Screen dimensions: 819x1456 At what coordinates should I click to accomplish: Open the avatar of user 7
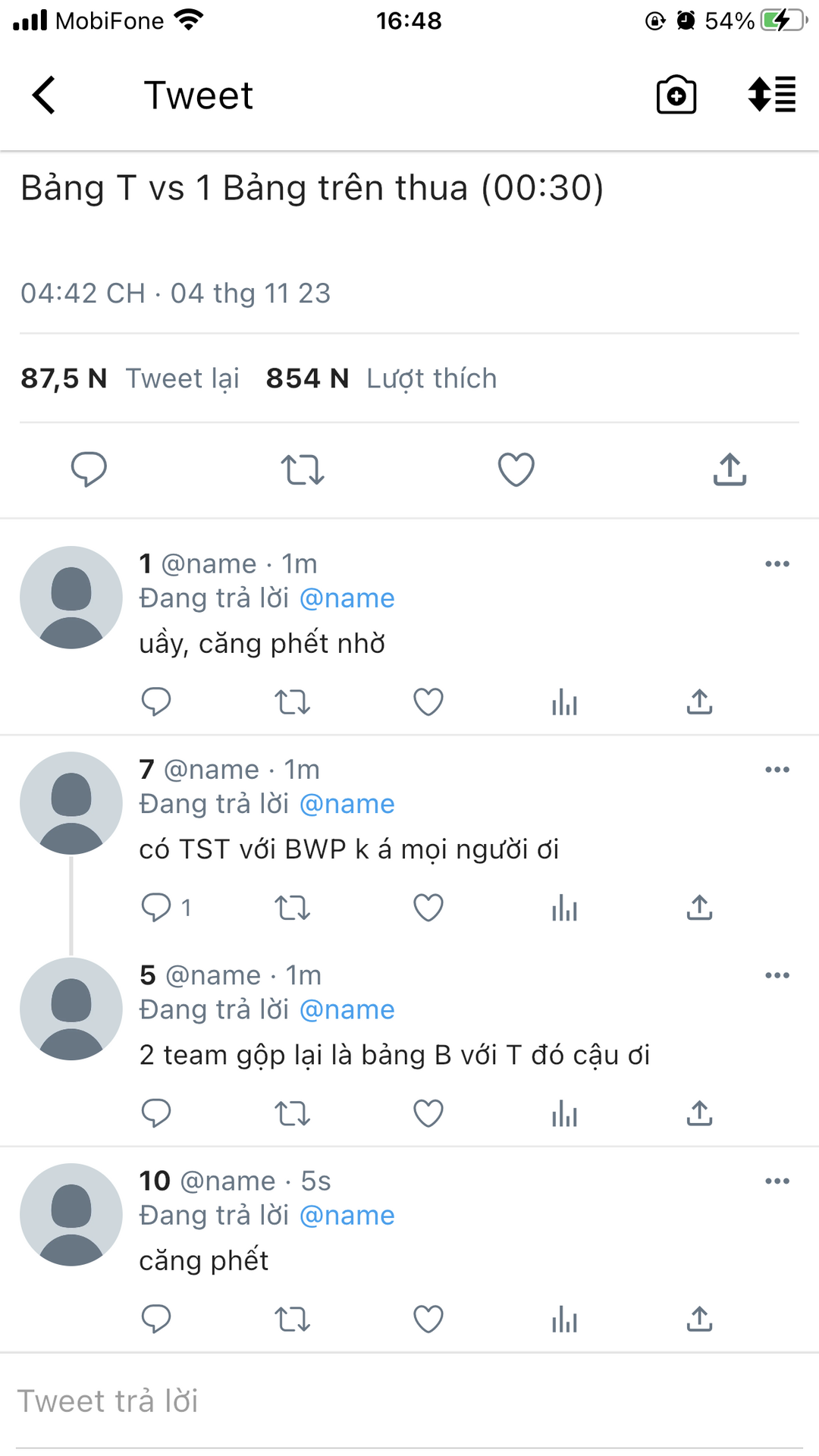pyautogui.click(x=71, y=803)
